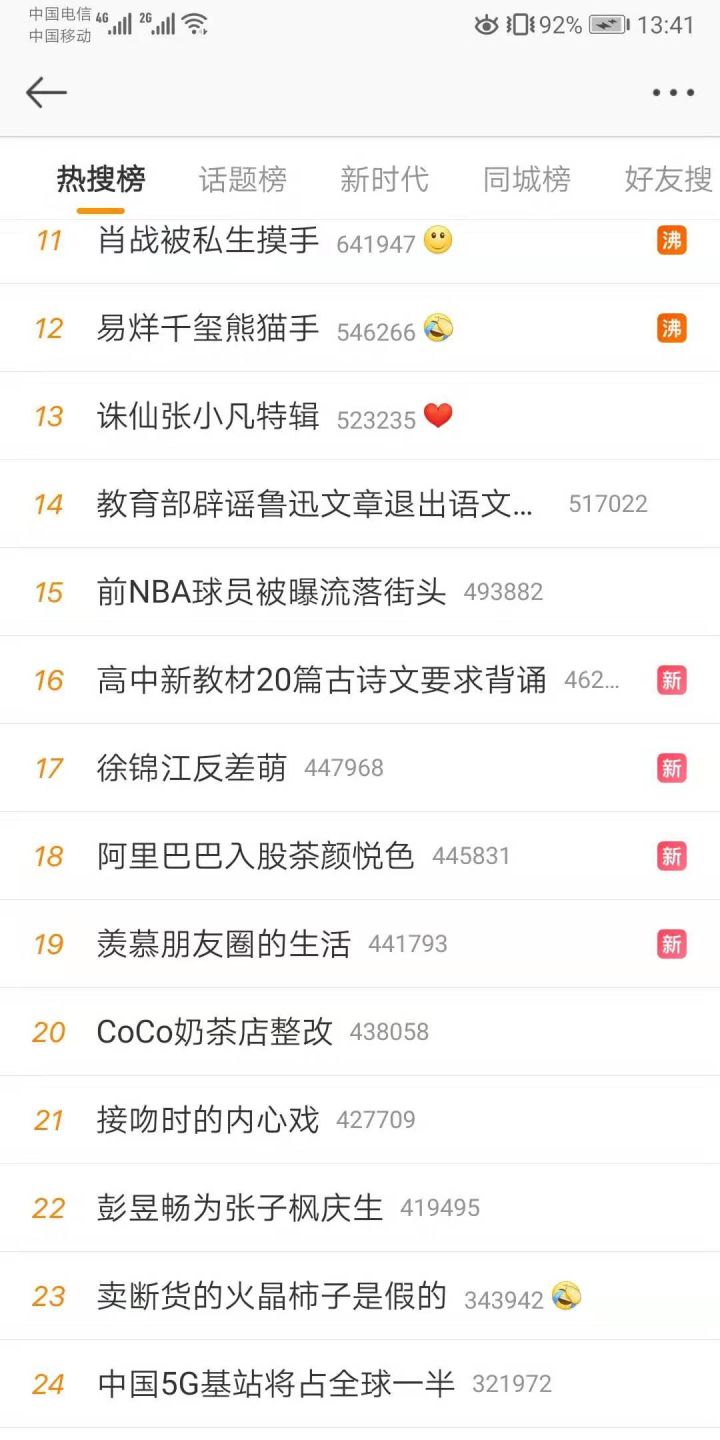
Task: View hot search 接吻时的内心戏
Action: [208, 1120]
